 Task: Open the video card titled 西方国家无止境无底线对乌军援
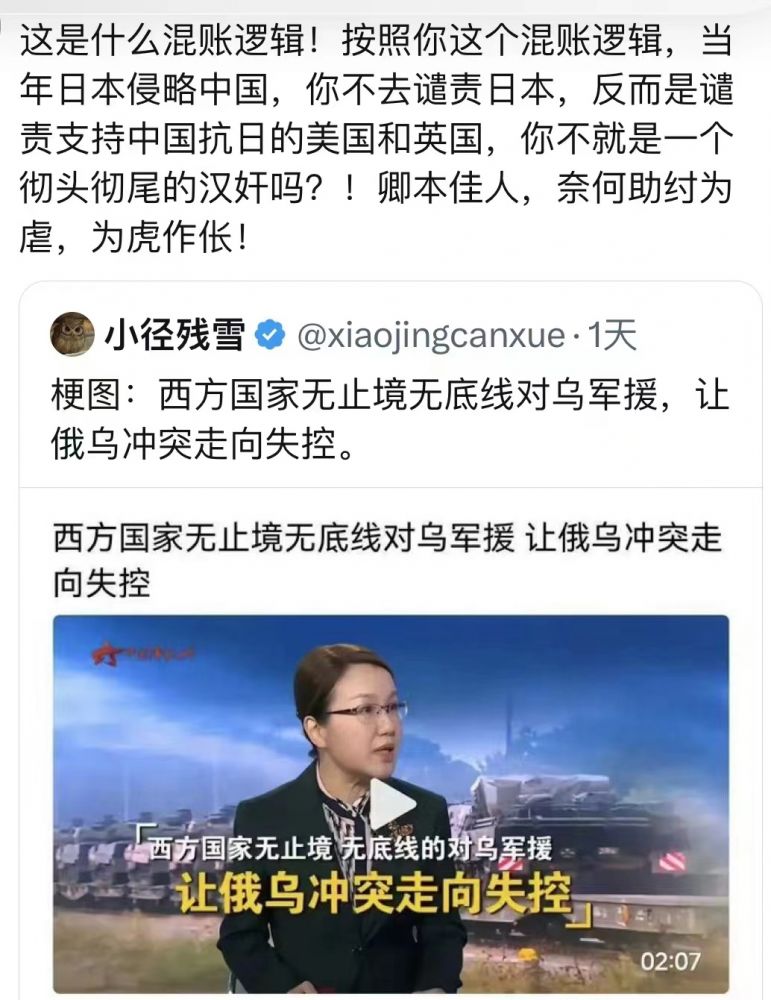[x=387, y=560]
